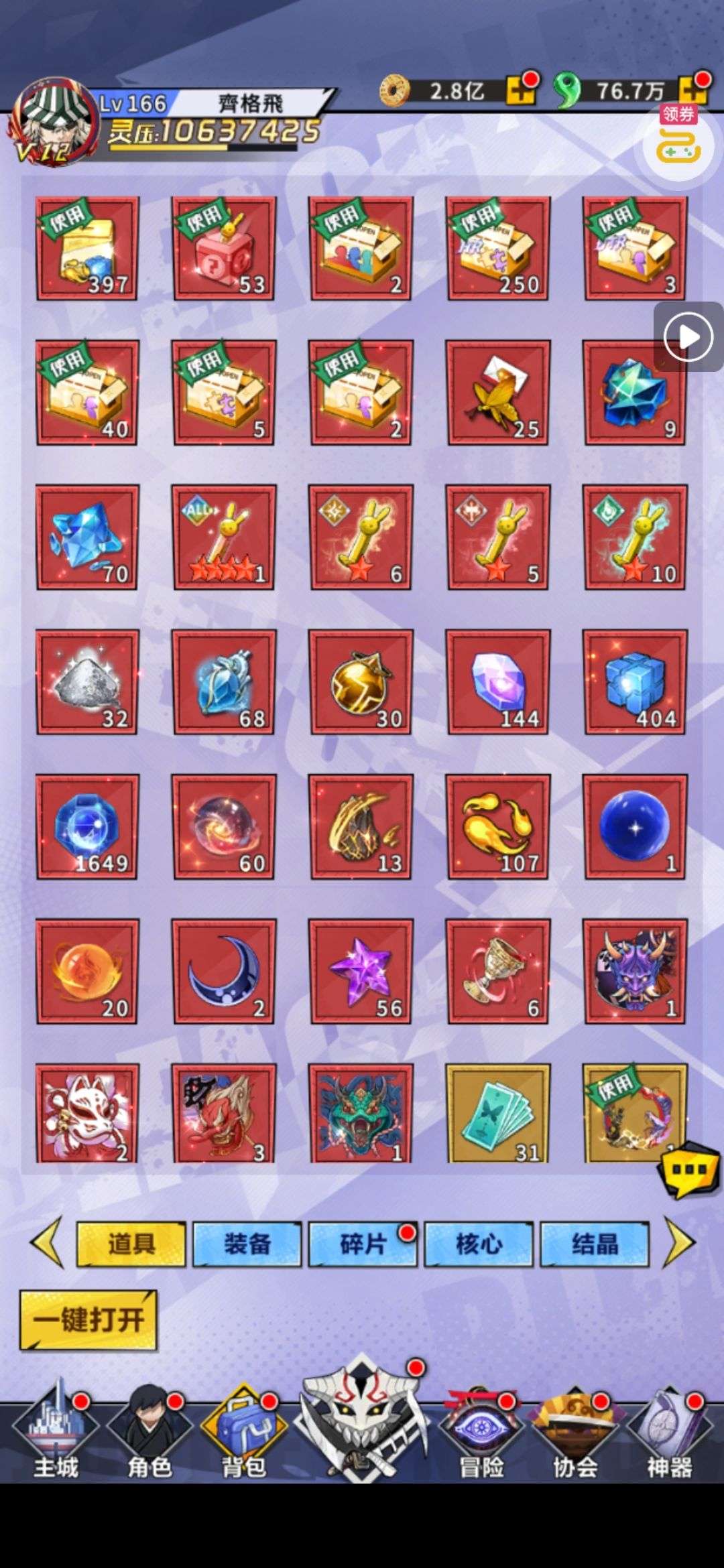This screenshot has height=1568, width=724.
Task: Select the blue cube item with 404
Action: click(635, 681)
